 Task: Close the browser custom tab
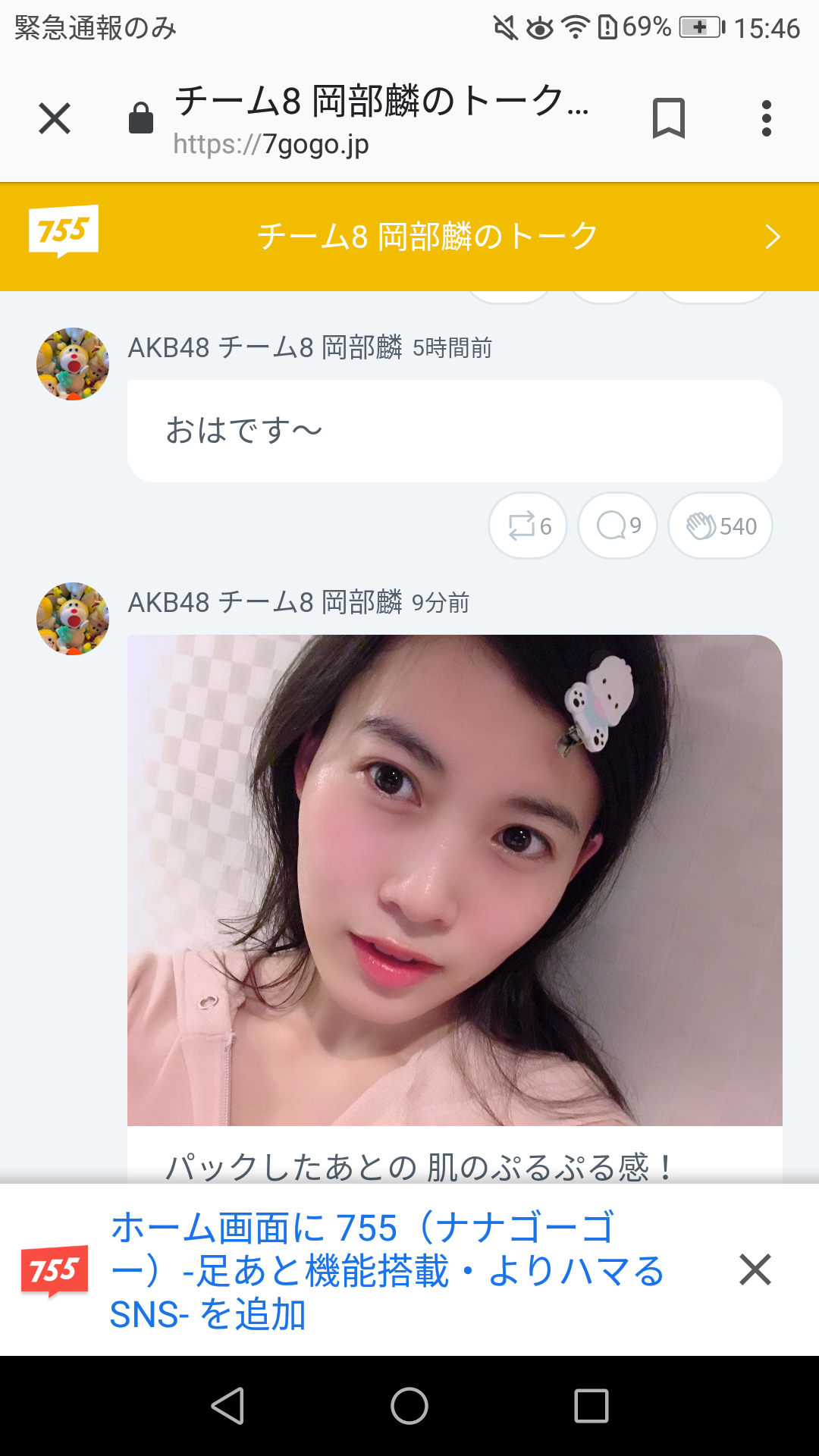(55, 119)
